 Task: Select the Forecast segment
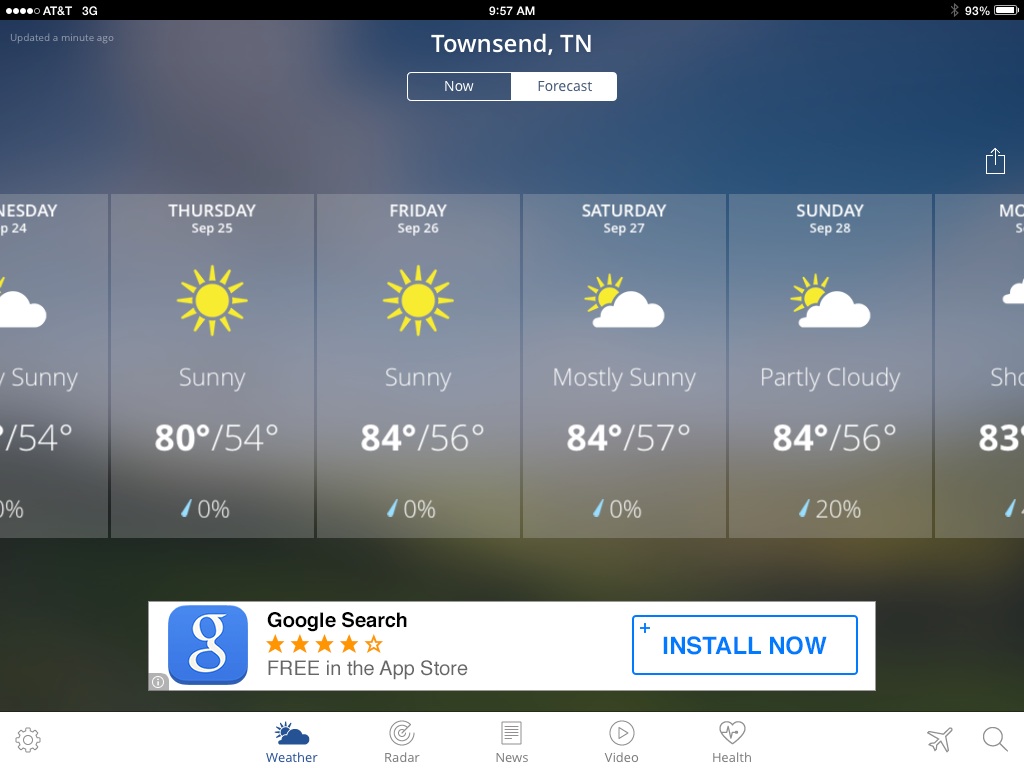(564, 86)
